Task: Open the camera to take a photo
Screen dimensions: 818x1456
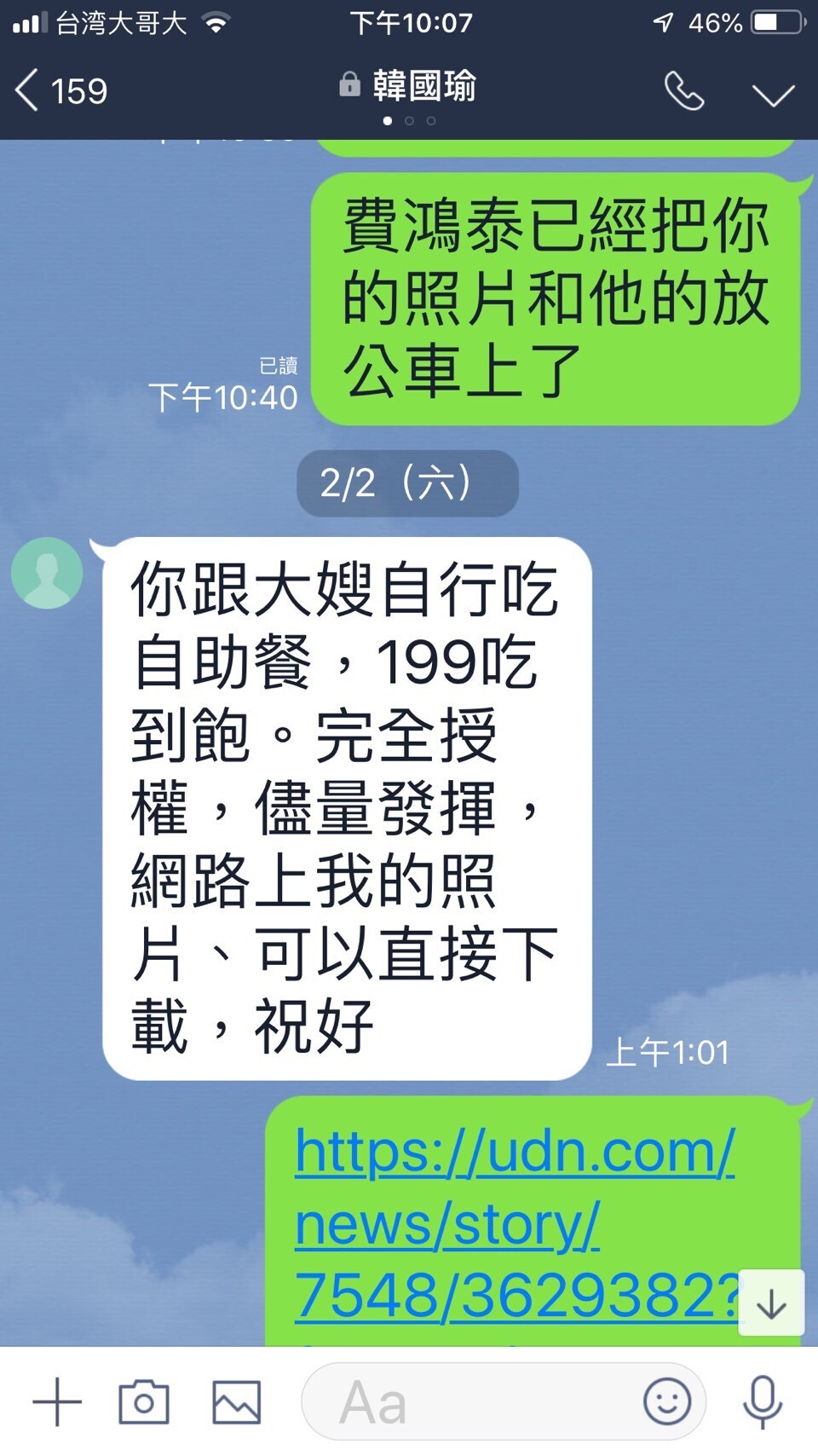Action: [144, 1401]
